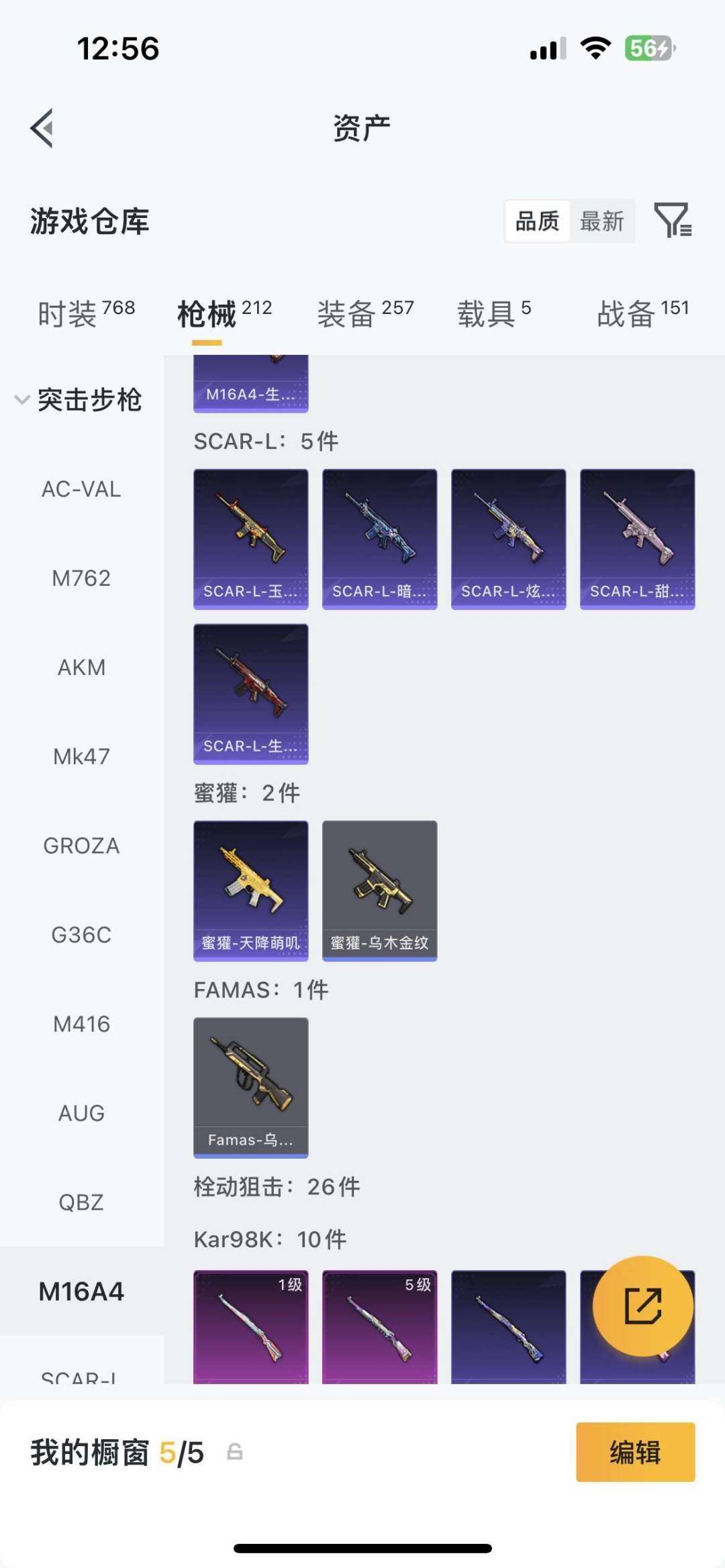
Task: Jump to M416 weapons
Action: click(x=81, y=1024)
